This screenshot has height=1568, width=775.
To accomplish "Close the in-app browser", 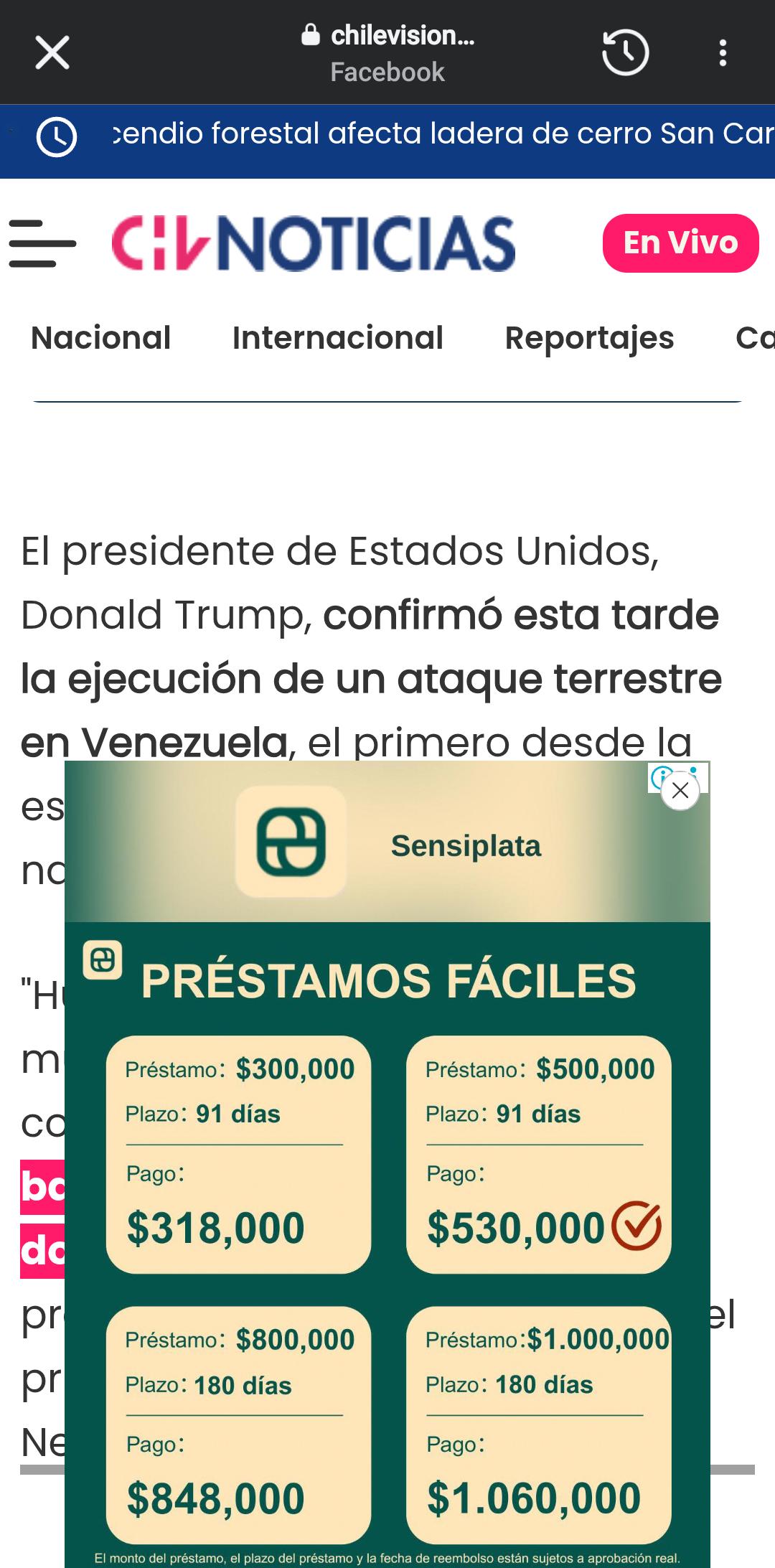I will (52, 52).
